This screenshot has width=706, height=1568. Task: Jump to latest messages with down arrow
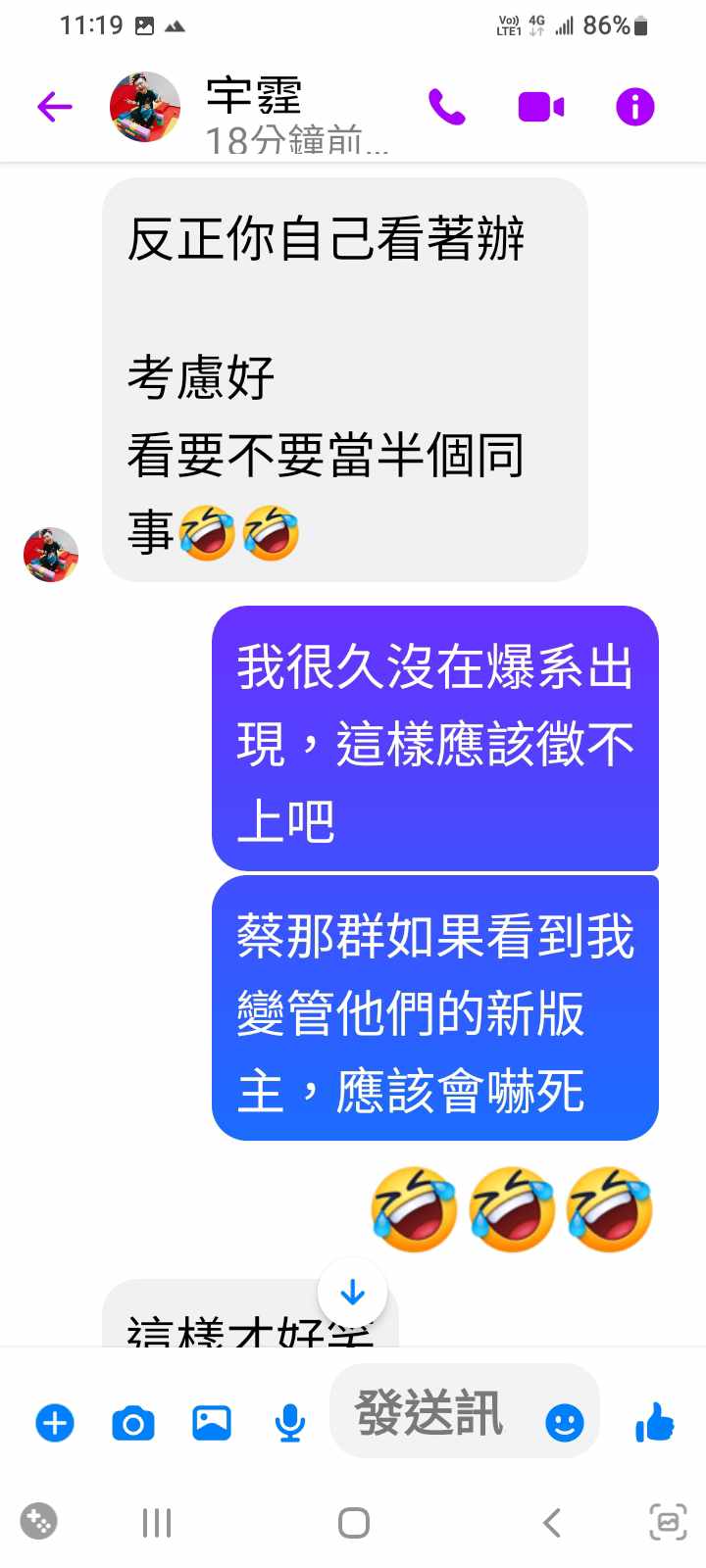tap(352, 1293)
